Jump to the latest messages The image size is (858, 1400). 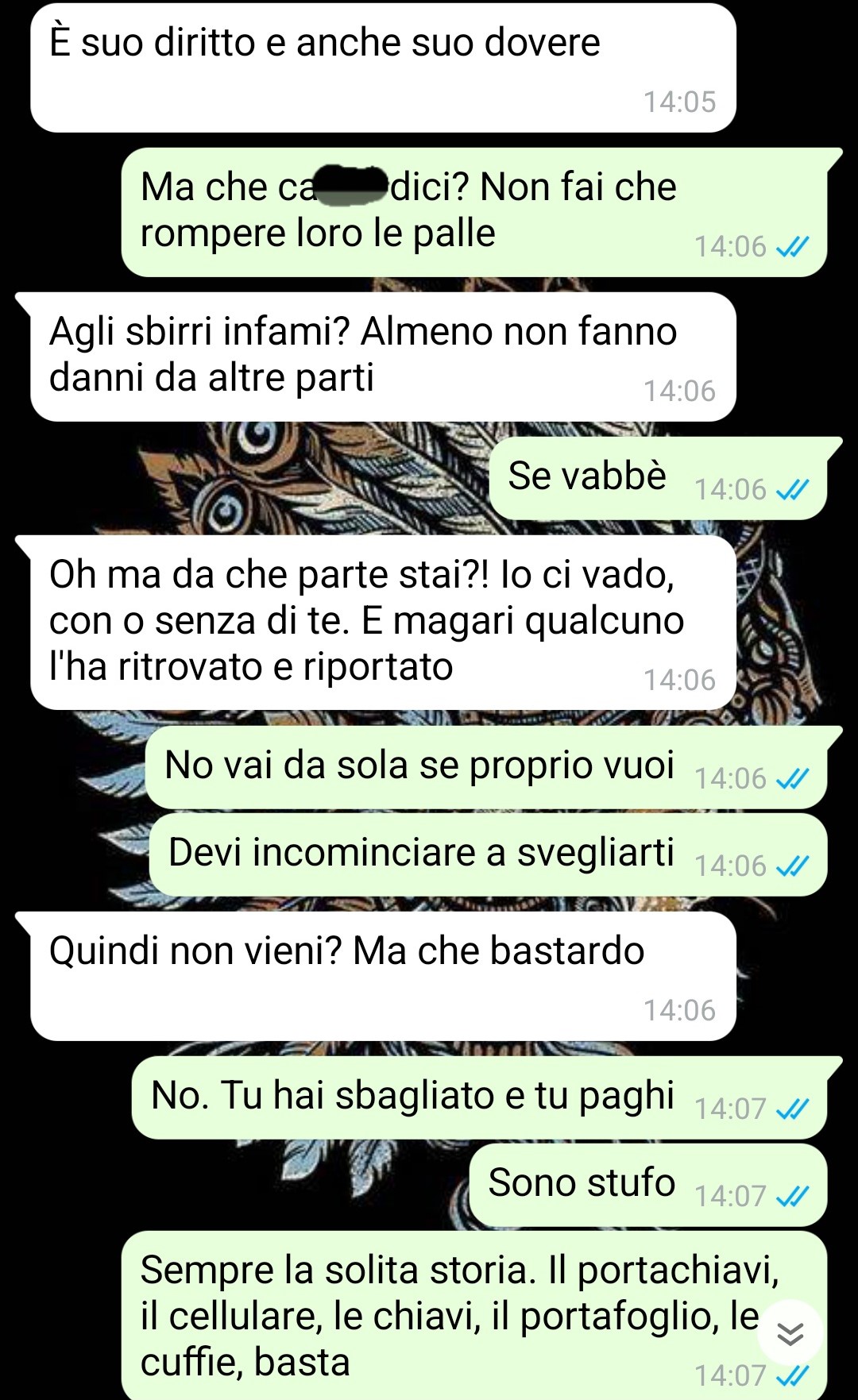point(790,1334)
